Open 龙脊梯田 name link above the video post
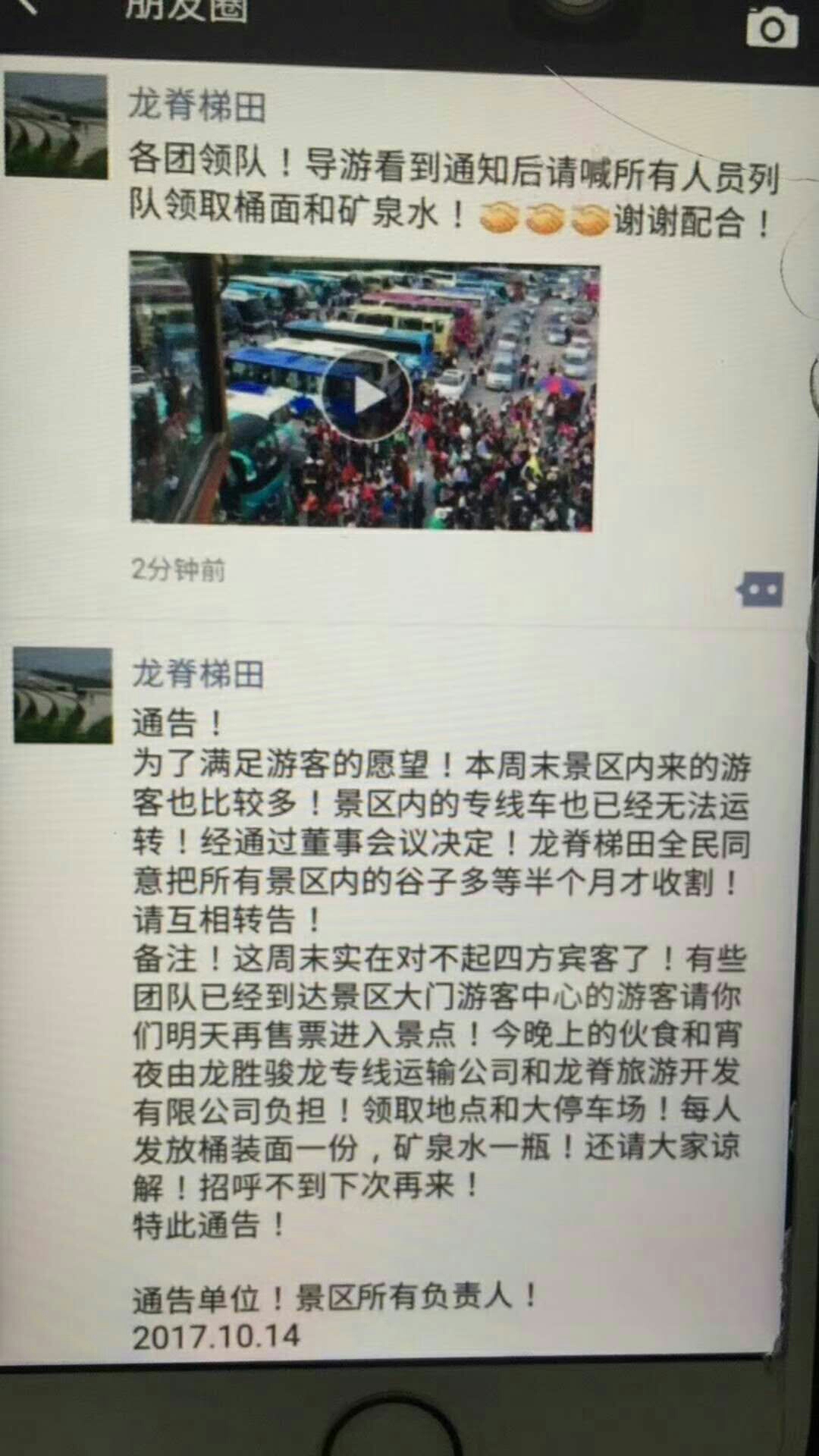Screen dimensions: 819x1456 coord(196,105)
